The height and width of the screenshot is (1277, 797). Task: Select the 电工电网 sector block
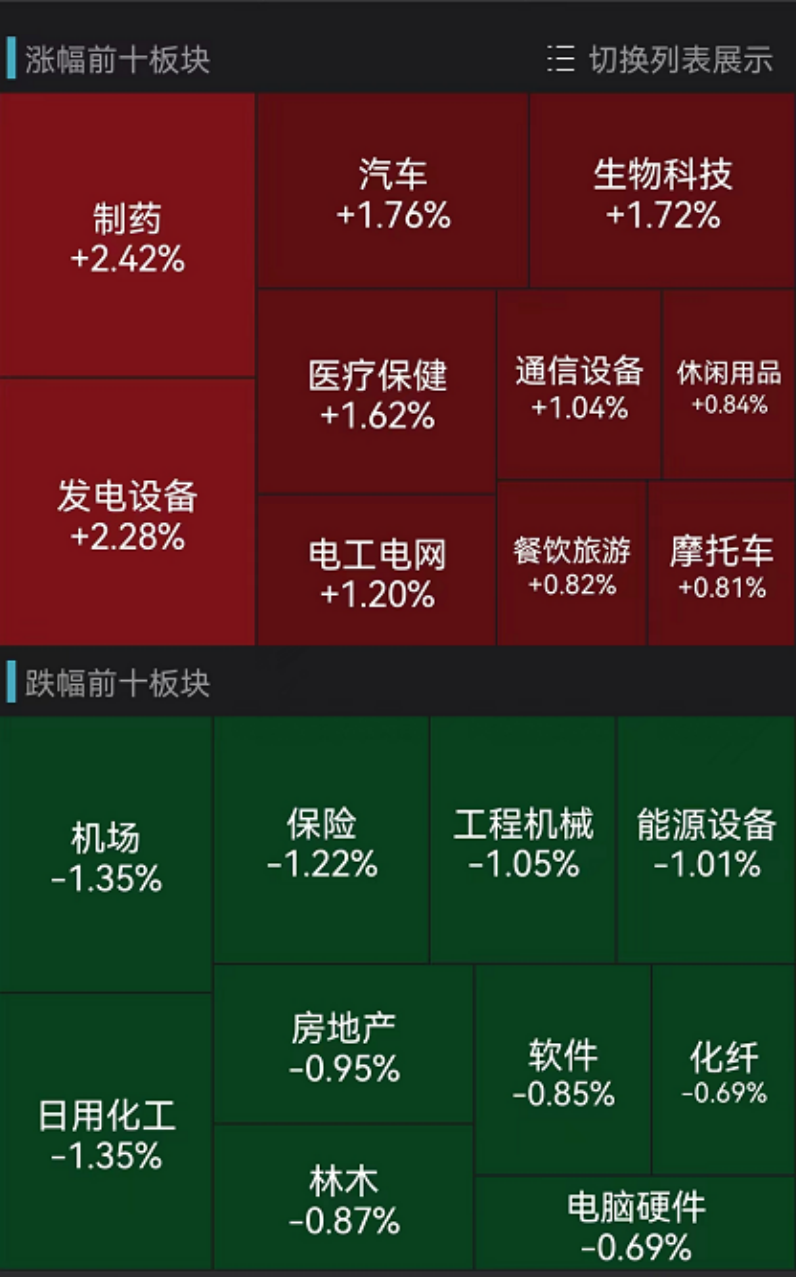point(377,570)
